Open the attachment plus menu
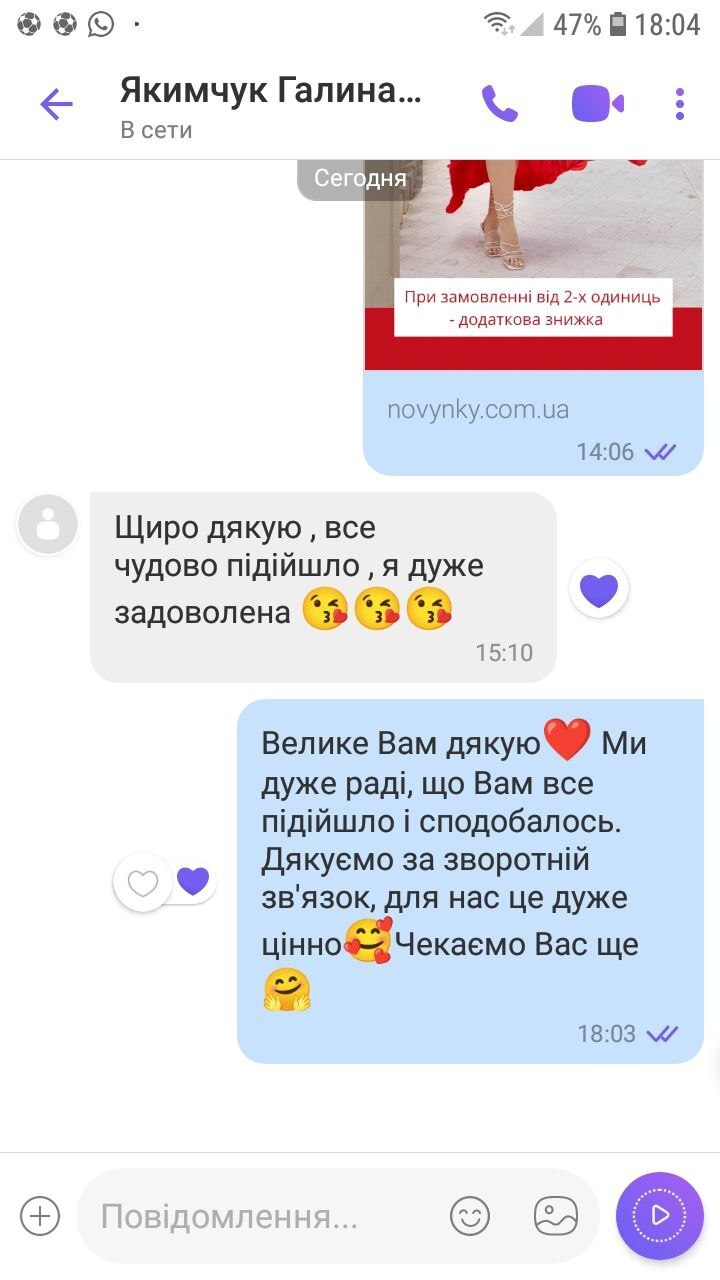720x1280 pixels. [40, 1216]
